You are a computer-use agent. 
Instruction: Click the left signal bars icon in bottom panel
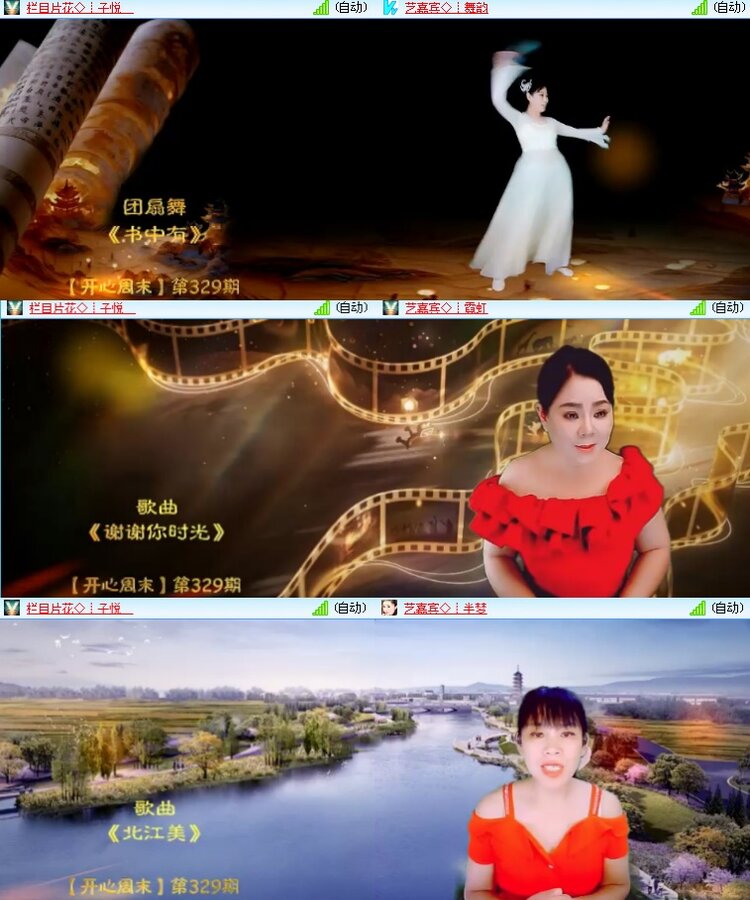click(x=322, y=608)
